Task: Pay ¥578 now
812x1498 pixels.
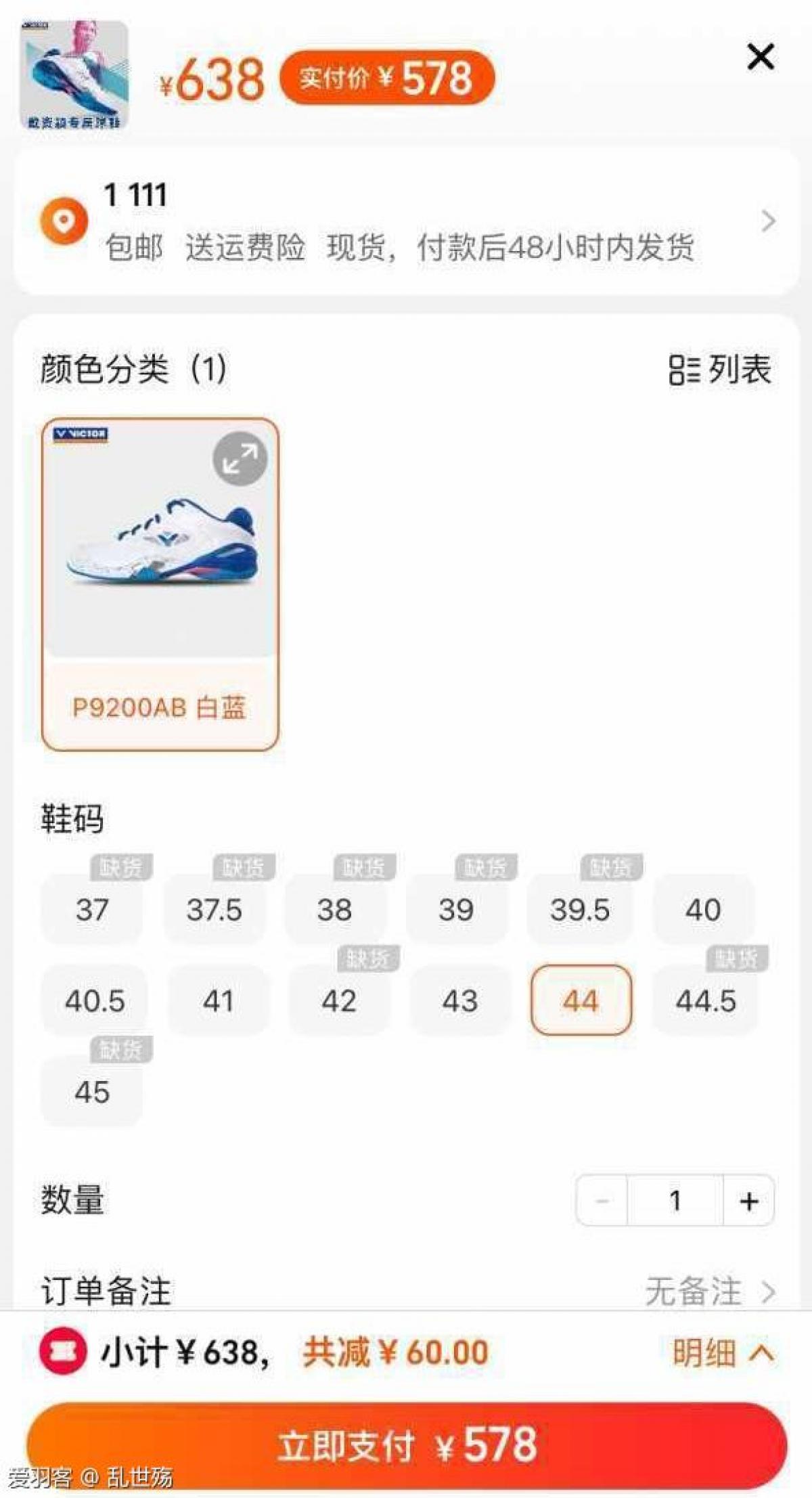Action: 406,1445
